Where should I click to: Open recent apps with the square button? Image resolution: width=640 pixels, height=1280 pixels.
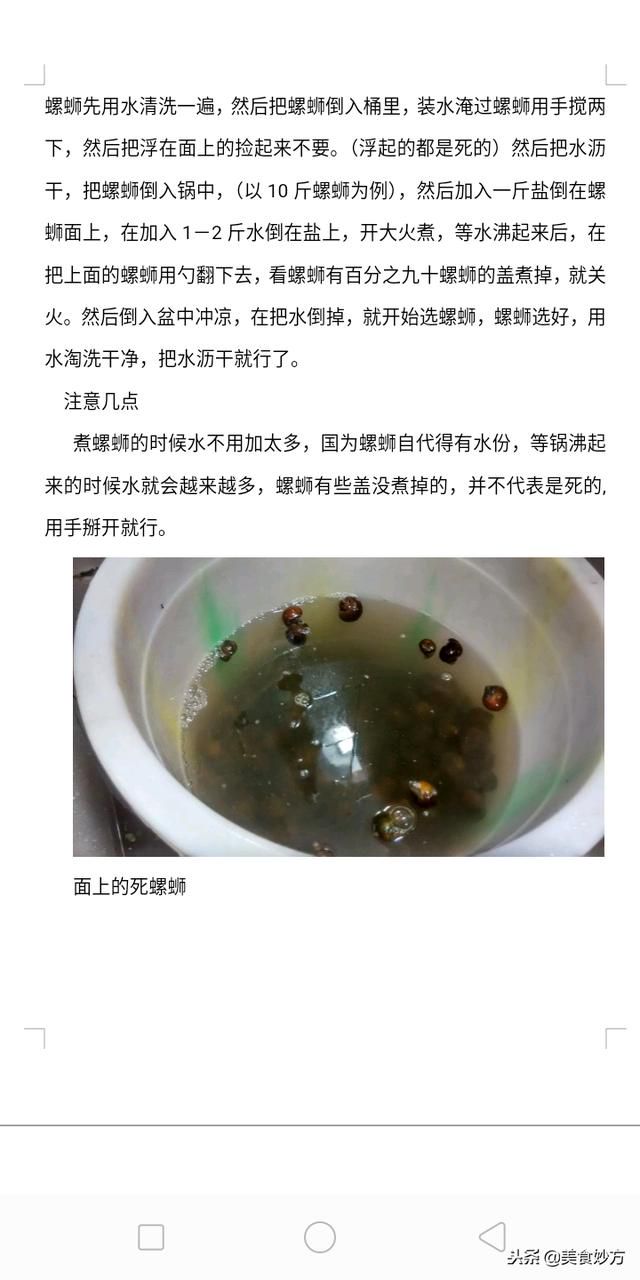[151, 1237]
